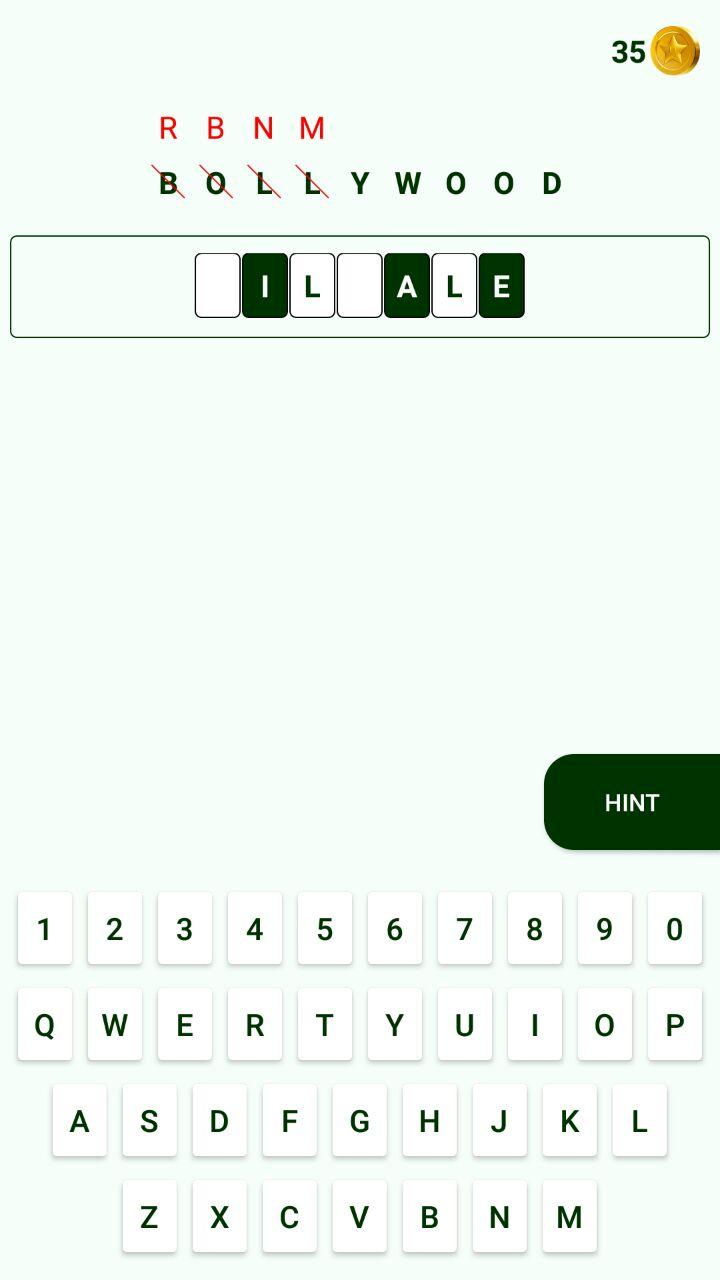Select the letter C key

point(289,1216)
